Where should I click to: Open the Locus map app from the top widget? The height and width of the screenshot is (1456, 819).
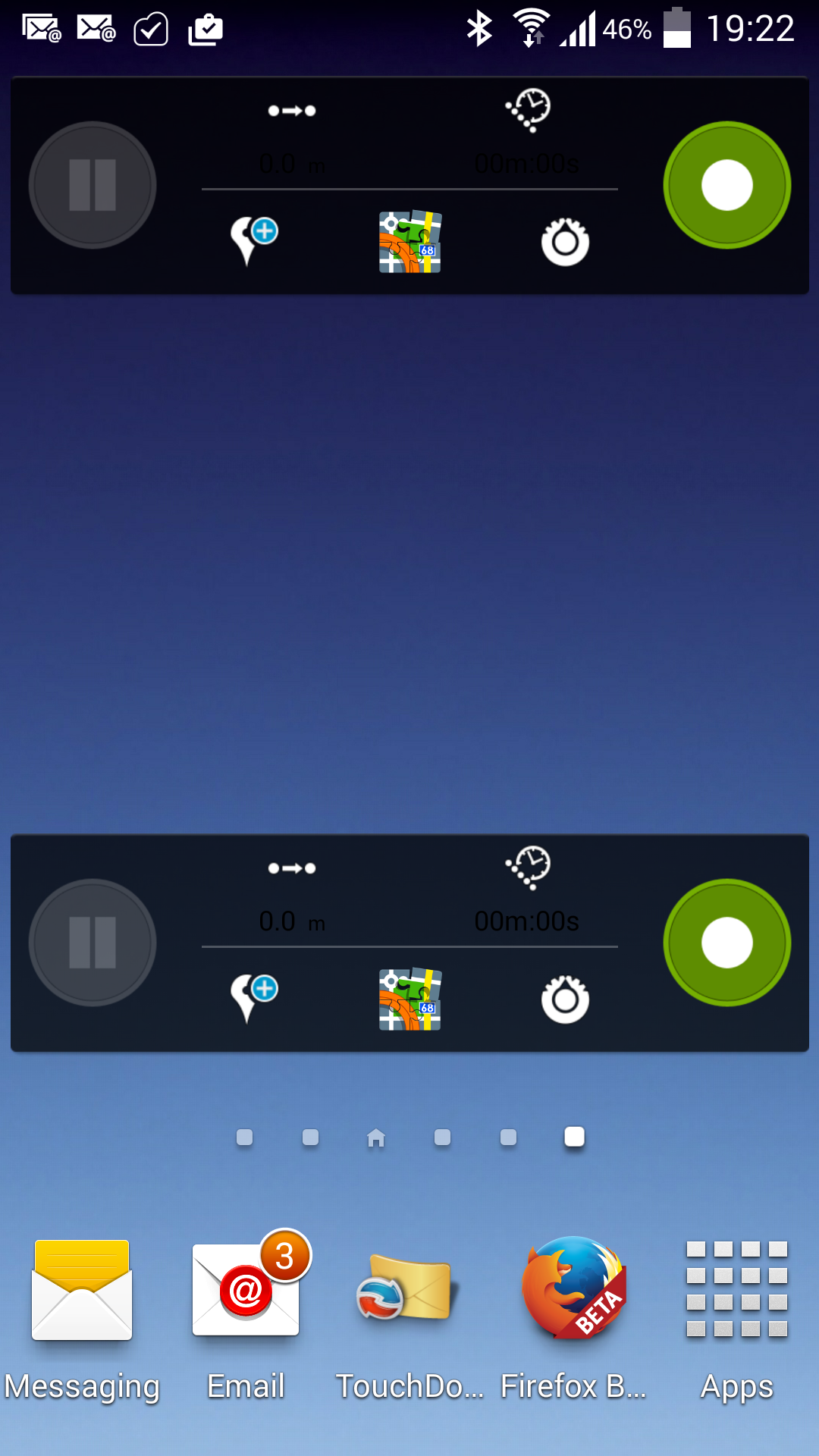tap(410, 242)
